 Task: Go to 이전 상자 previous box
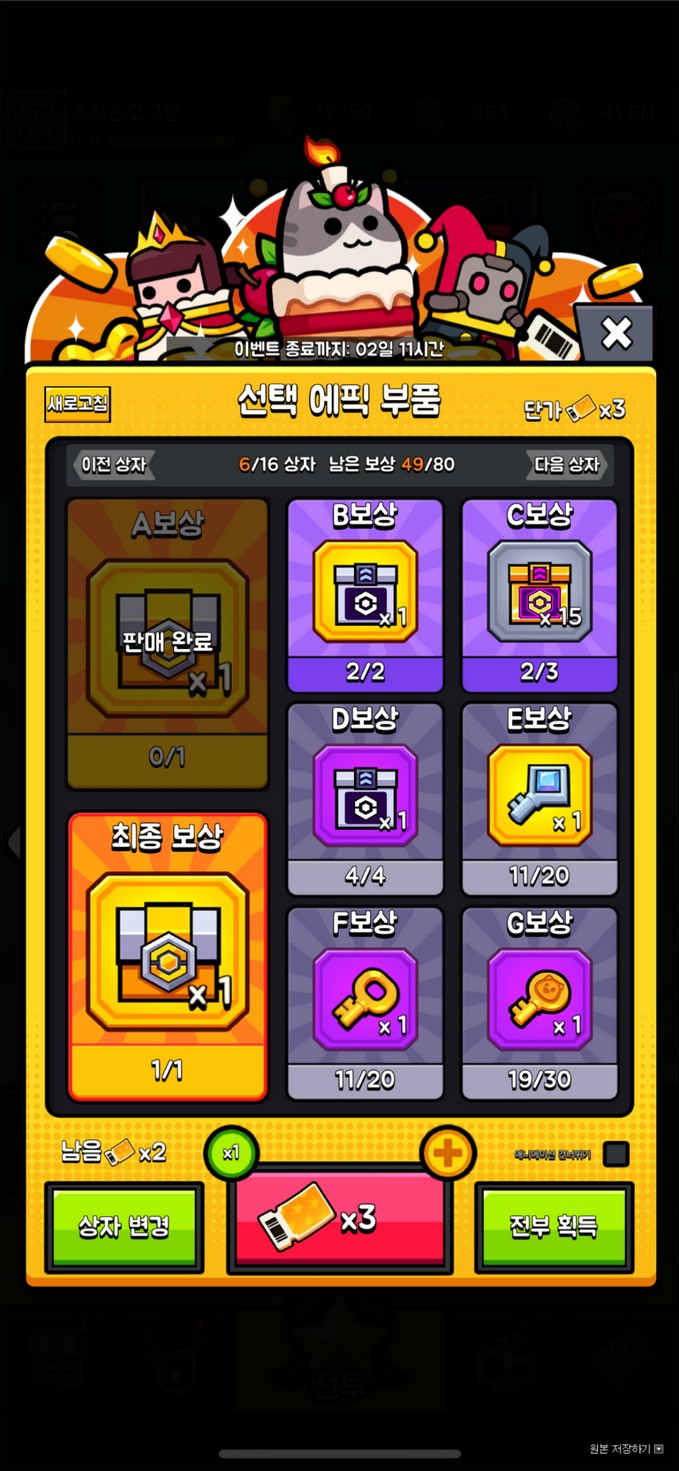point(114,465)
